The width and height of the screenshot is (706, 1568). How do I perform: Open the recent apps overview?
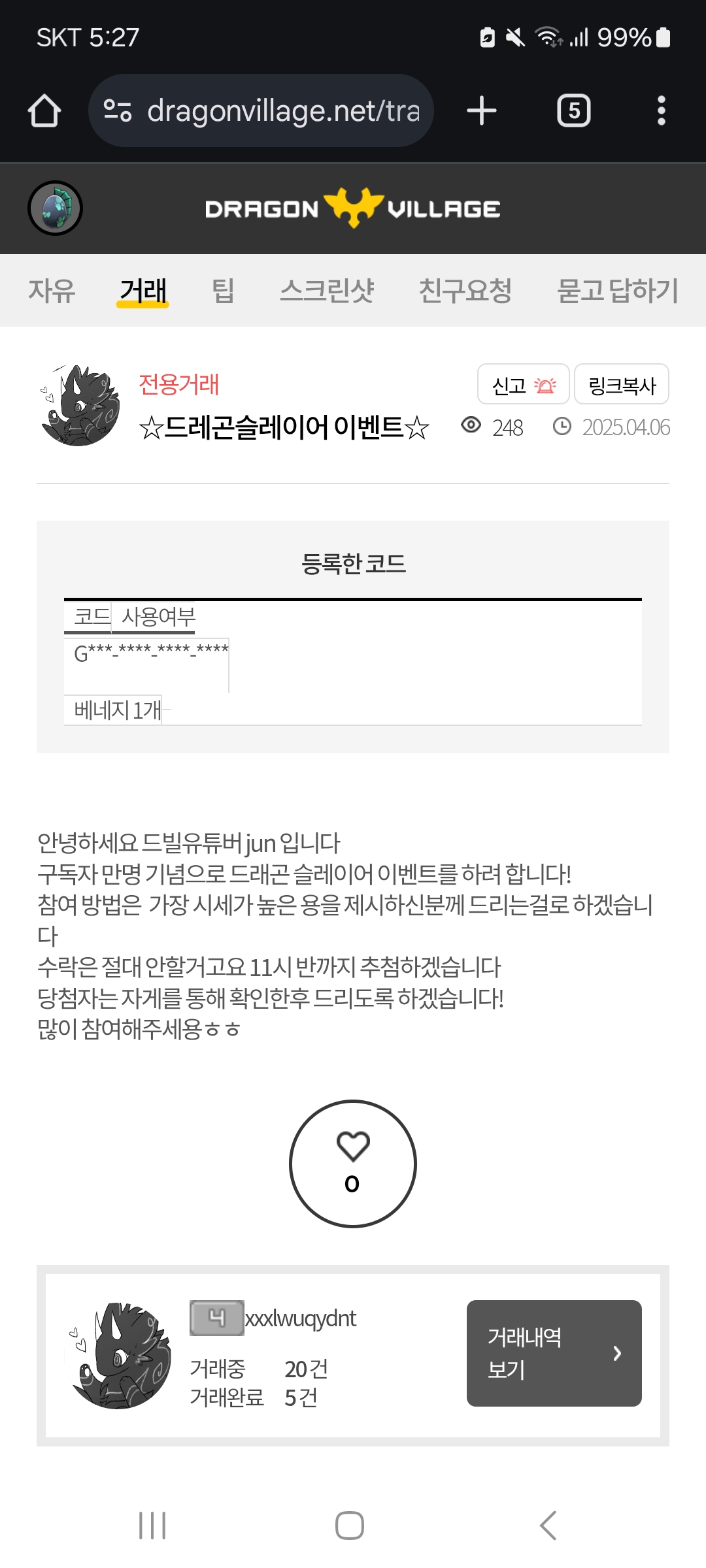[152, 1526]
